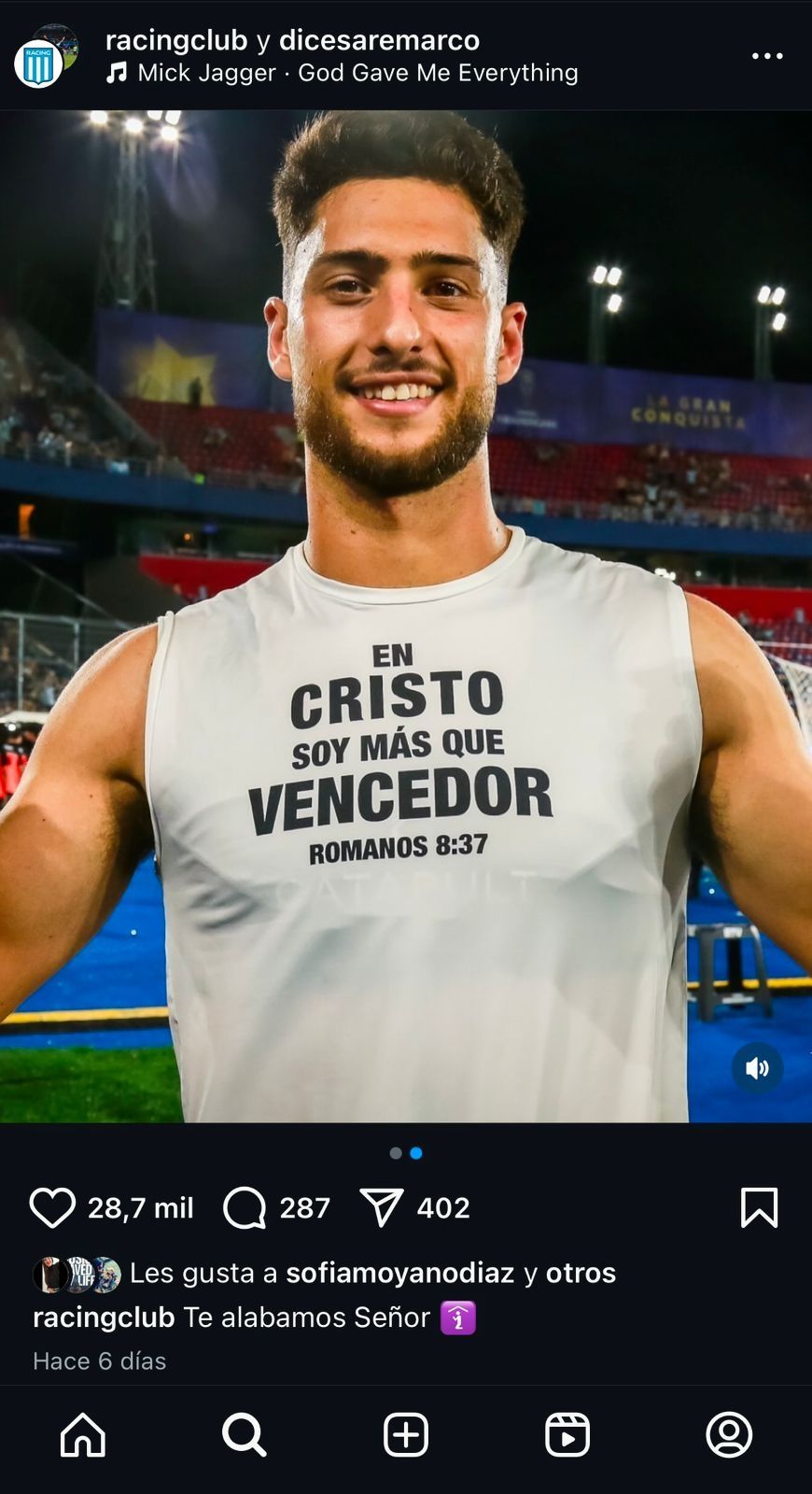Open your Profile tab

[729, 1434]
